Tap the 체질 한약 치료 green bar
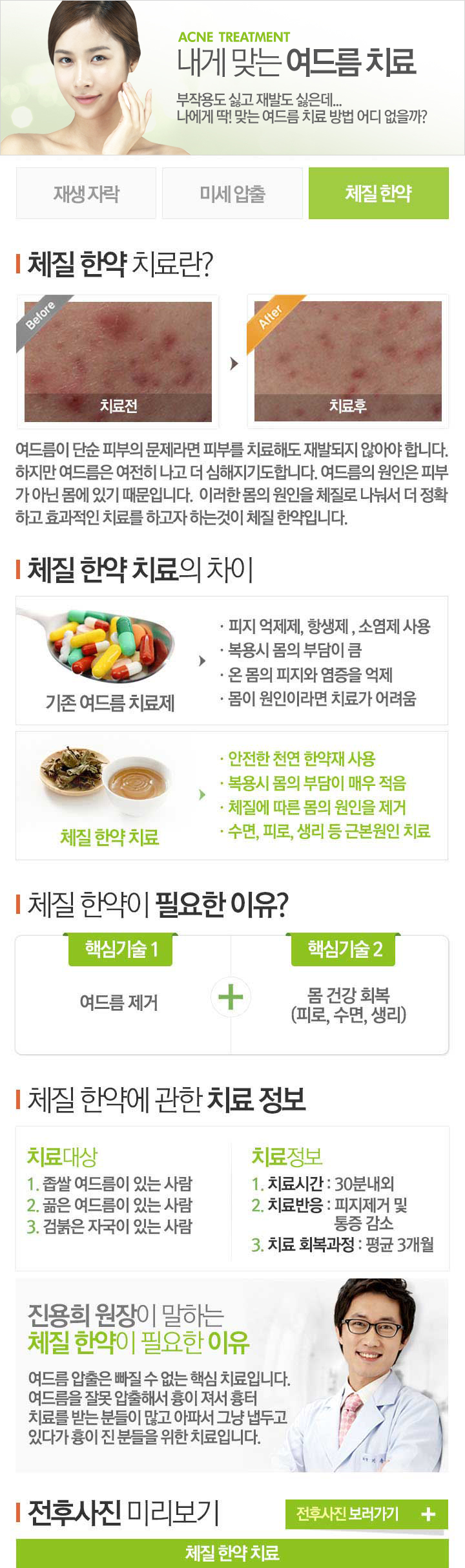 (x=232, y=1552)
